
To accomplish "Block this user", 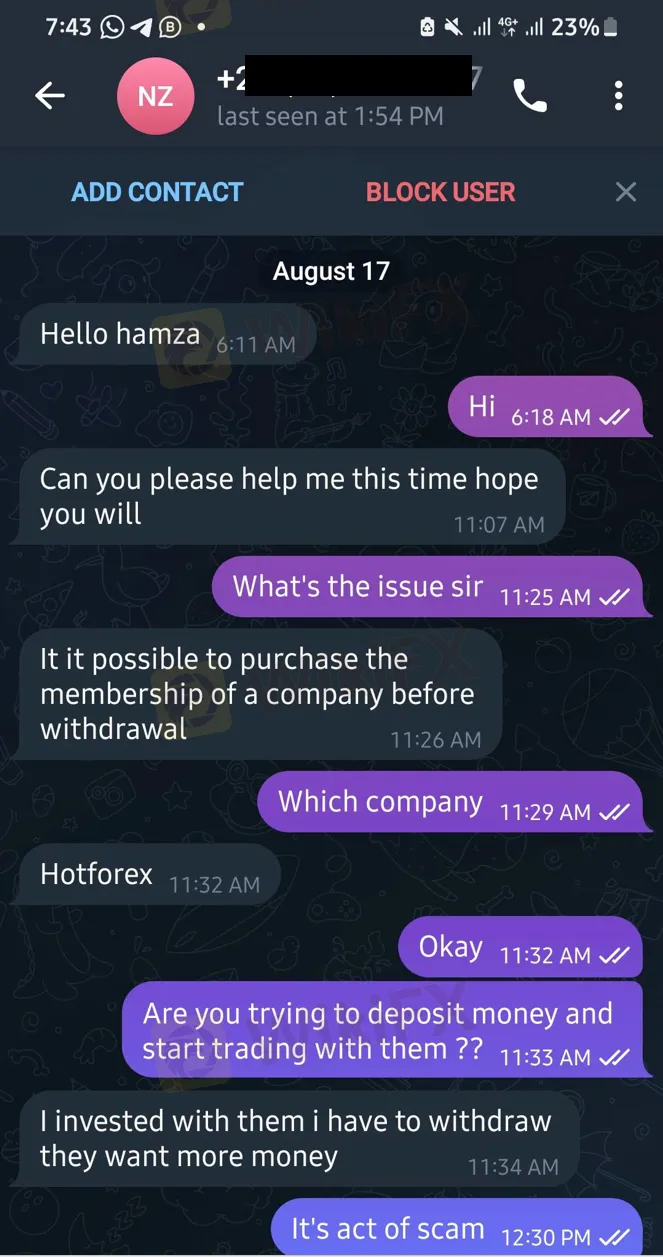I will point(440,192).
